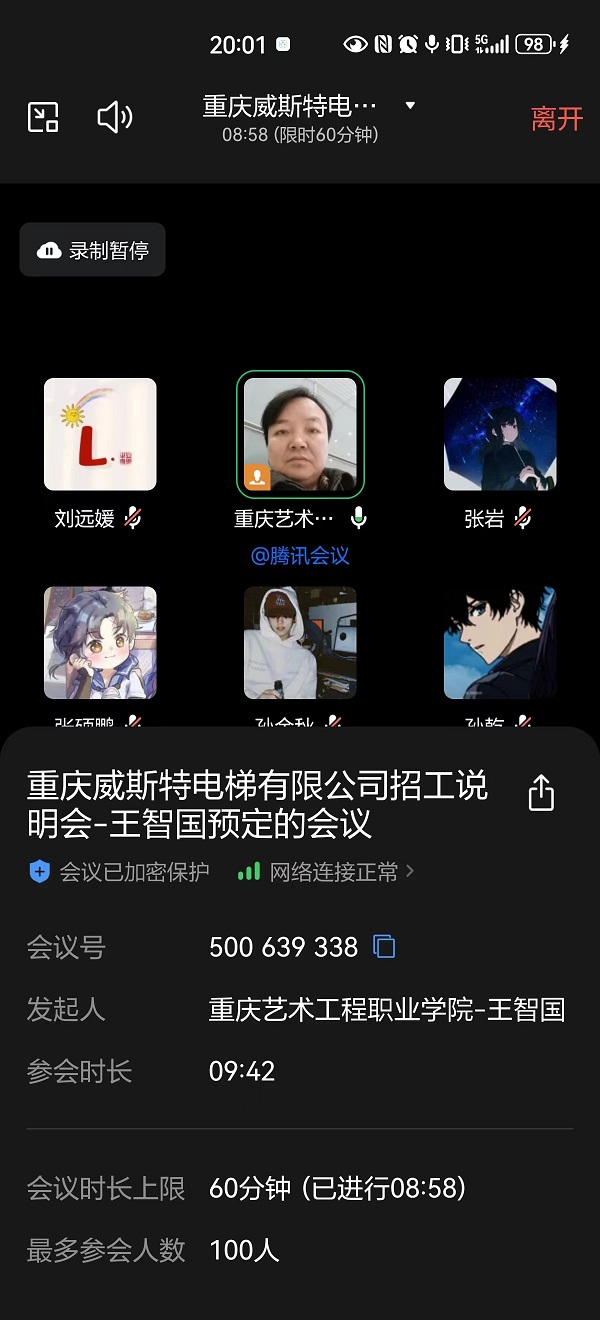The image size is (600, 1320).
Task: Tap the 录制暂停 recording status chip
Action: point(93,250)
